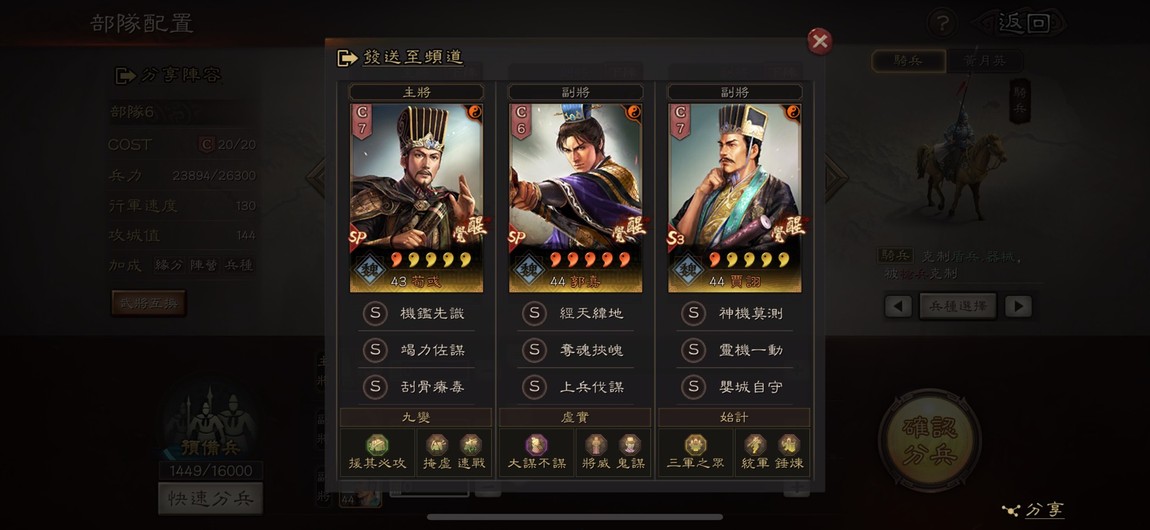The image size is (1150, 530).
Task: Tap the 確認分兵 confirm button
Action: (929, 438)
